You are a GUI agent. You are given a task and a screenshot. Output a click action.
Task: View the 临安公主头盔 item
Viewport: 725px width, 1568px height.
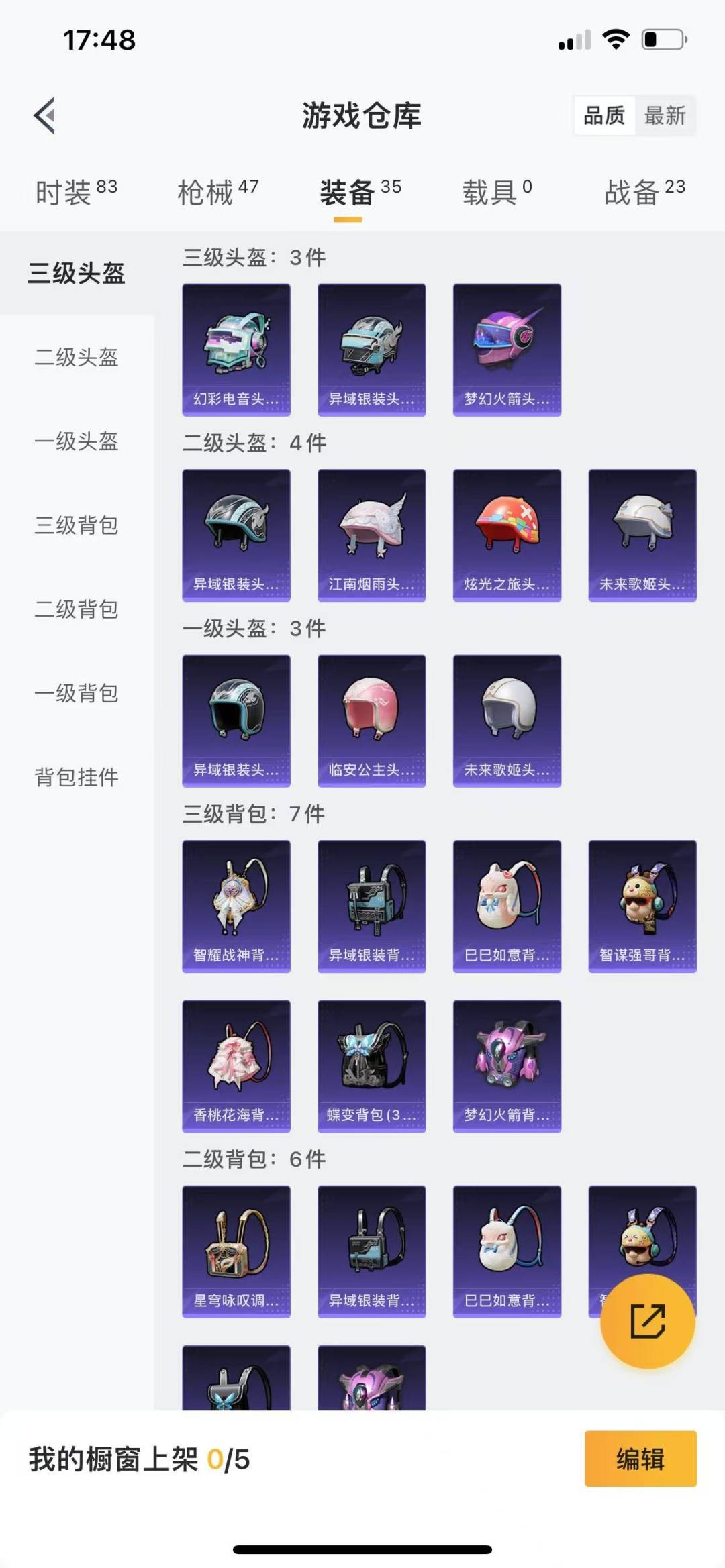click(x=371, y=721)
